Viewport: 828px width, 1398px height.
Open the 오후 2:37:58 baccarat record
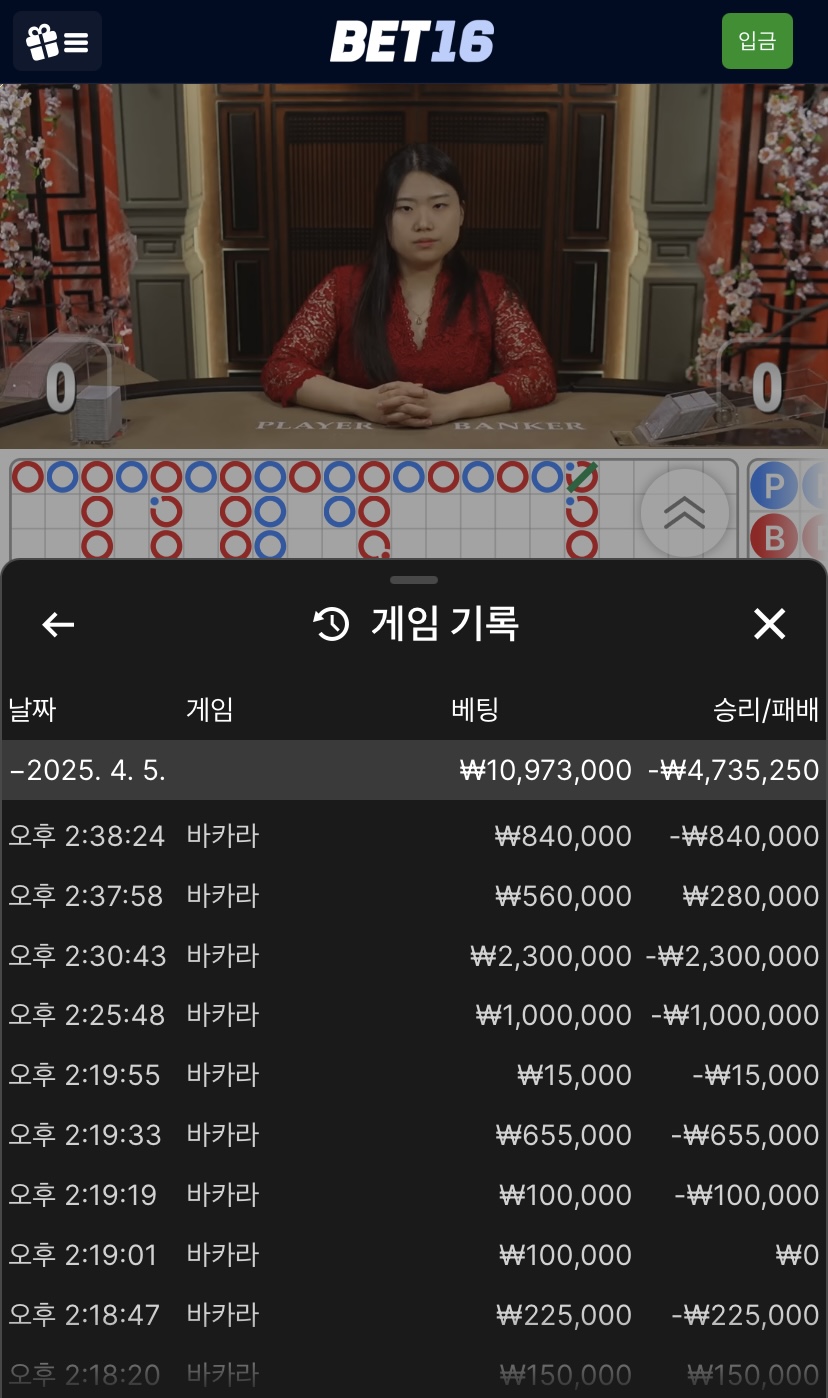click(414, 896)
